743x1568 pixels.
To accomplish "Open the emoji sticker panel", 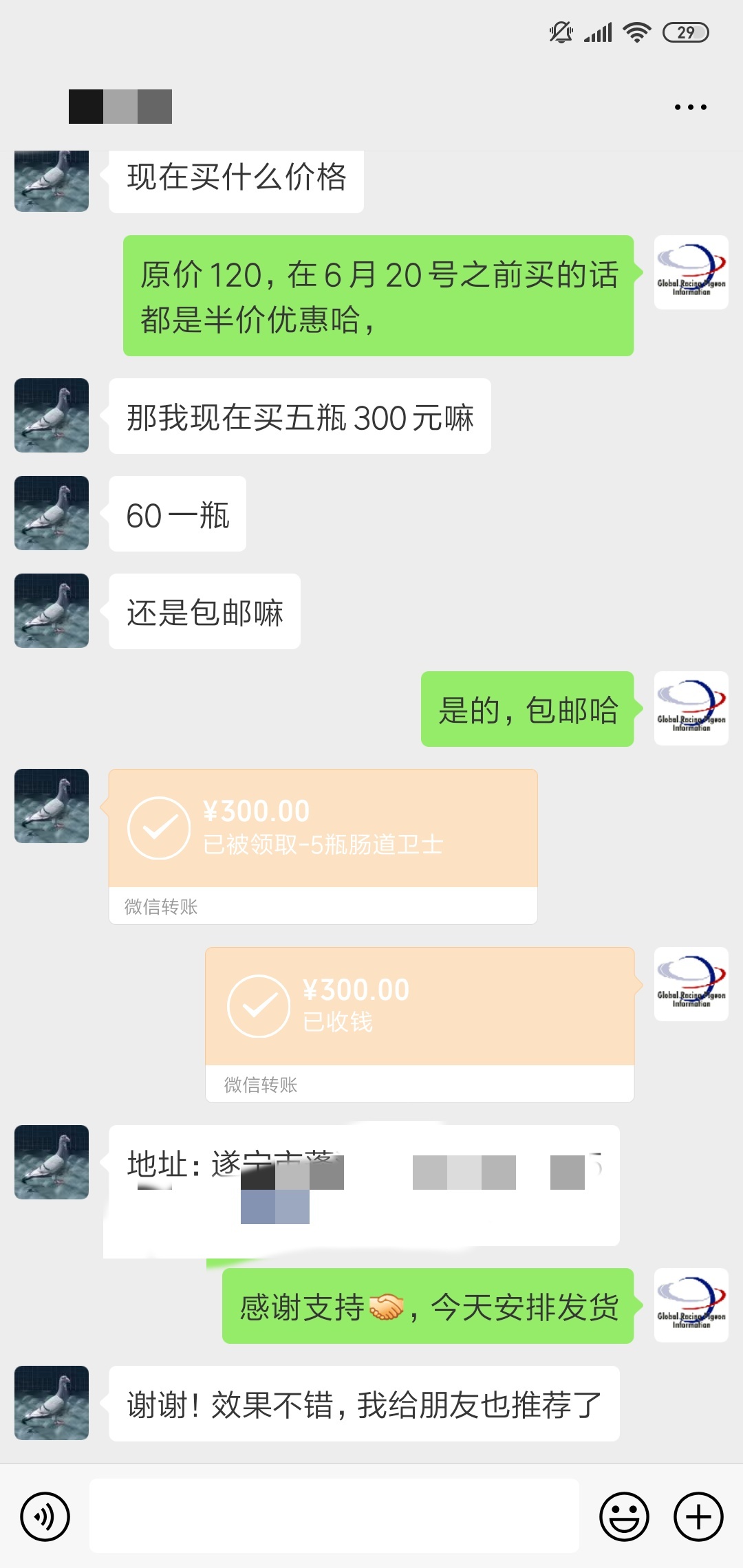I will (x=624, y=1516).
